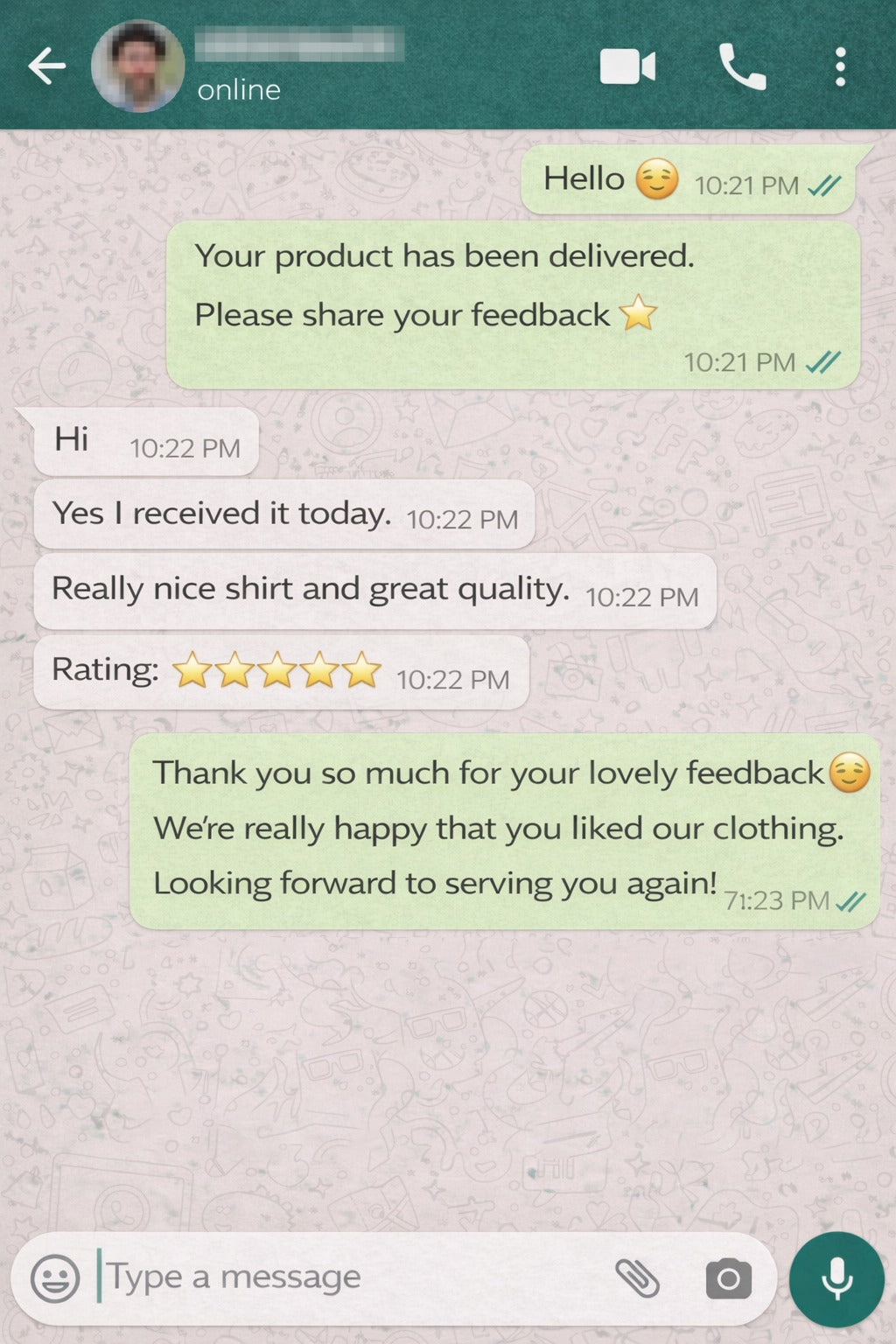Screen dimensions: 896x1344
Task: Open the contact's profile picture
Action: (137, 66)
